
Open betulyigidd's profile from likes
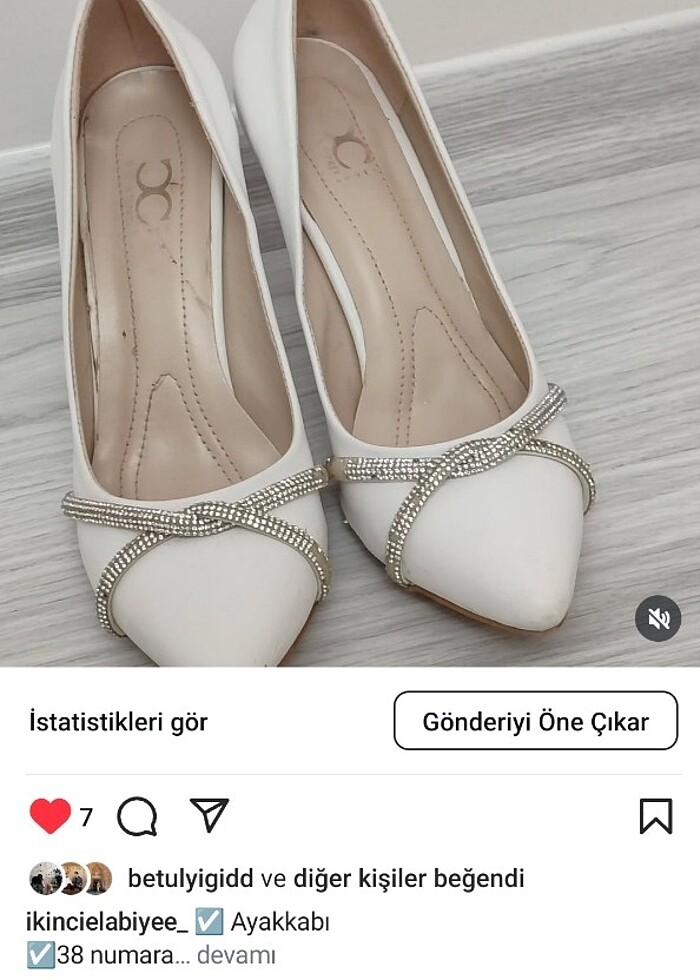click(191, 879)
